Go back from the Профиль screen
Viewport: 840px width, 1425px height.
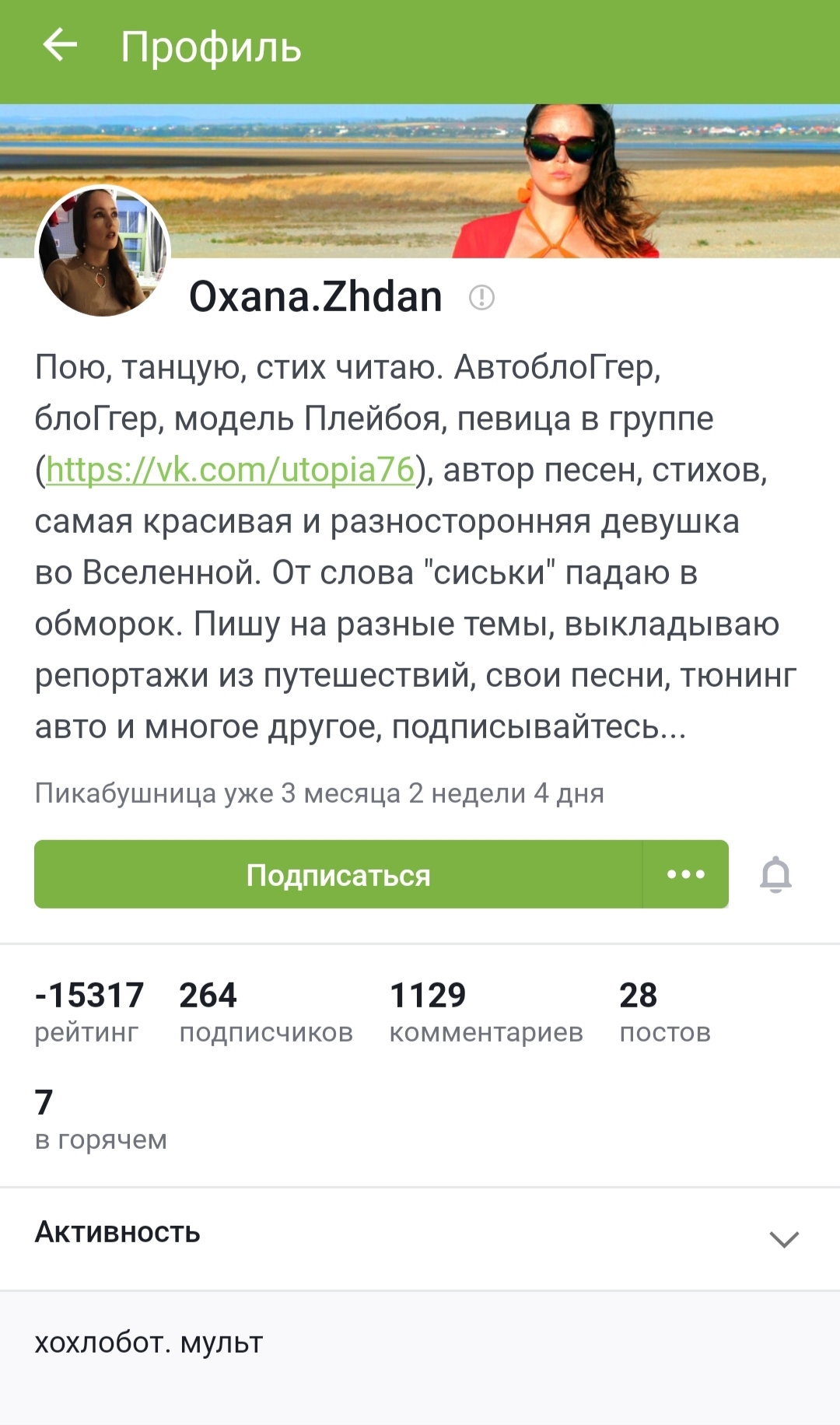click(60, 45)
